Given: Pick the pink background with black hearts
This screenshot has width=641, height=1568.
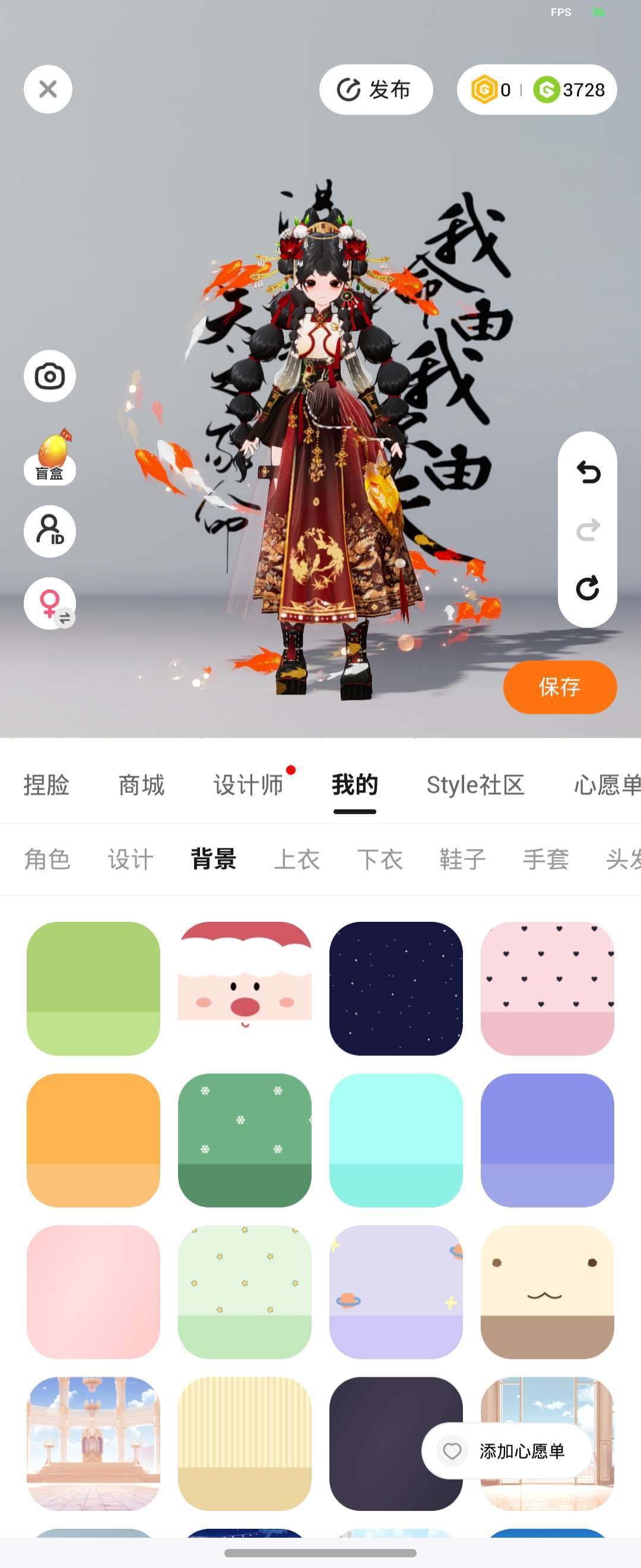Looking at the screenshot, I should tap(547, 988).
